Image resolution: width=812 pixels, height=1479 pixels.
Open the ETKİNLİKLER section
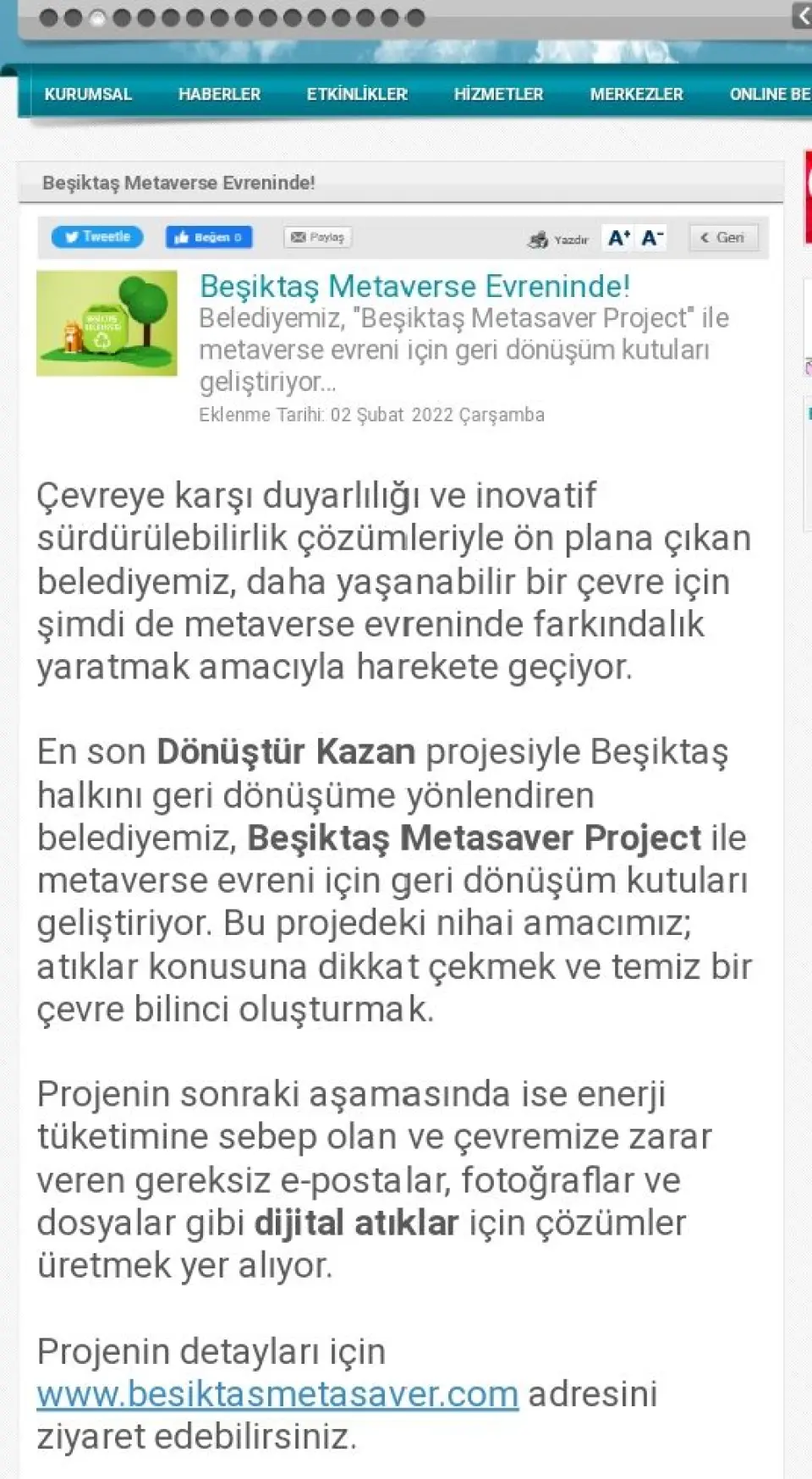[357, 94]
